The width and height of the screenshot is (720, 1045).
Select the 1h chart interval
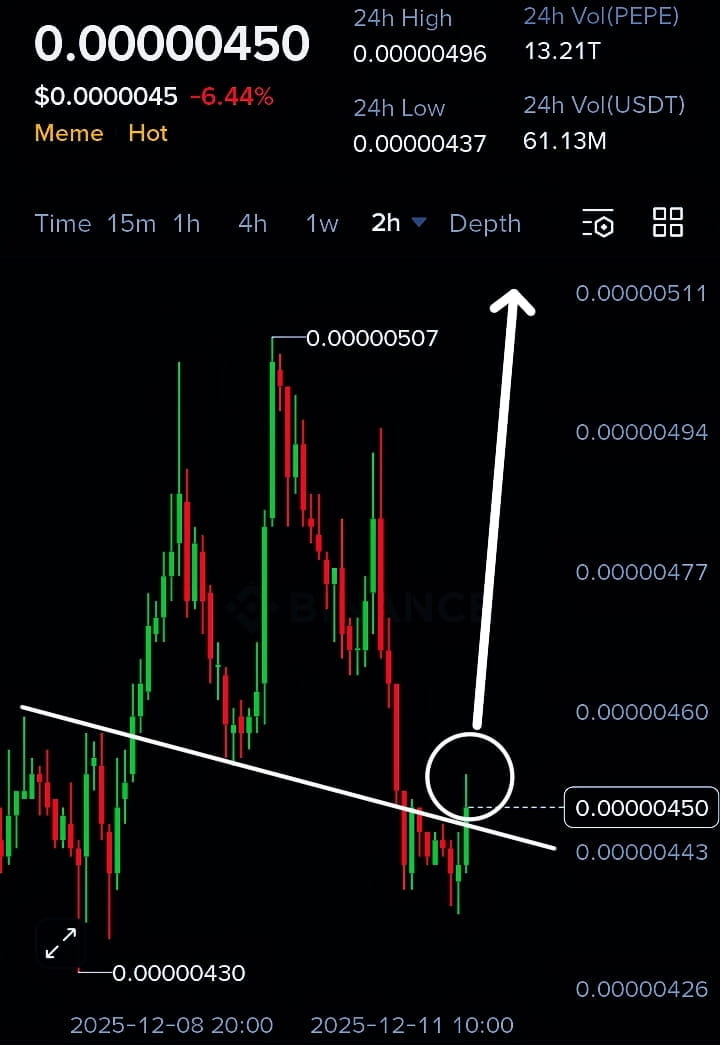tap(186, 223)
